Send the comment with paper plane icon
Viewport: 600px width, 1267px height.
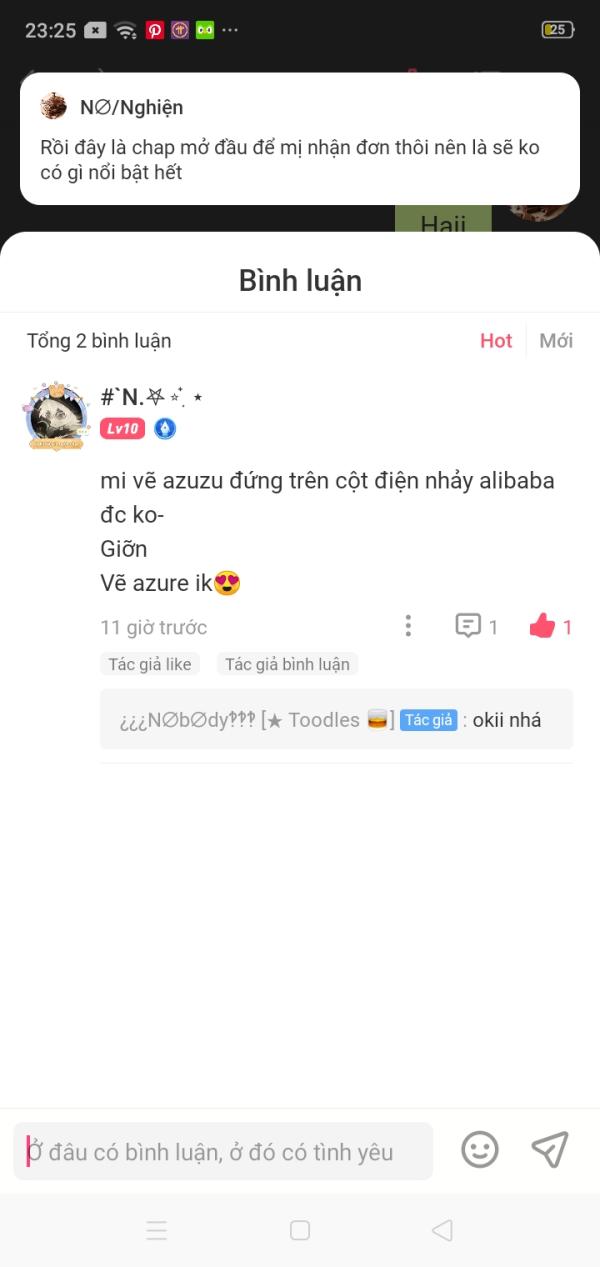[550, 1149]
